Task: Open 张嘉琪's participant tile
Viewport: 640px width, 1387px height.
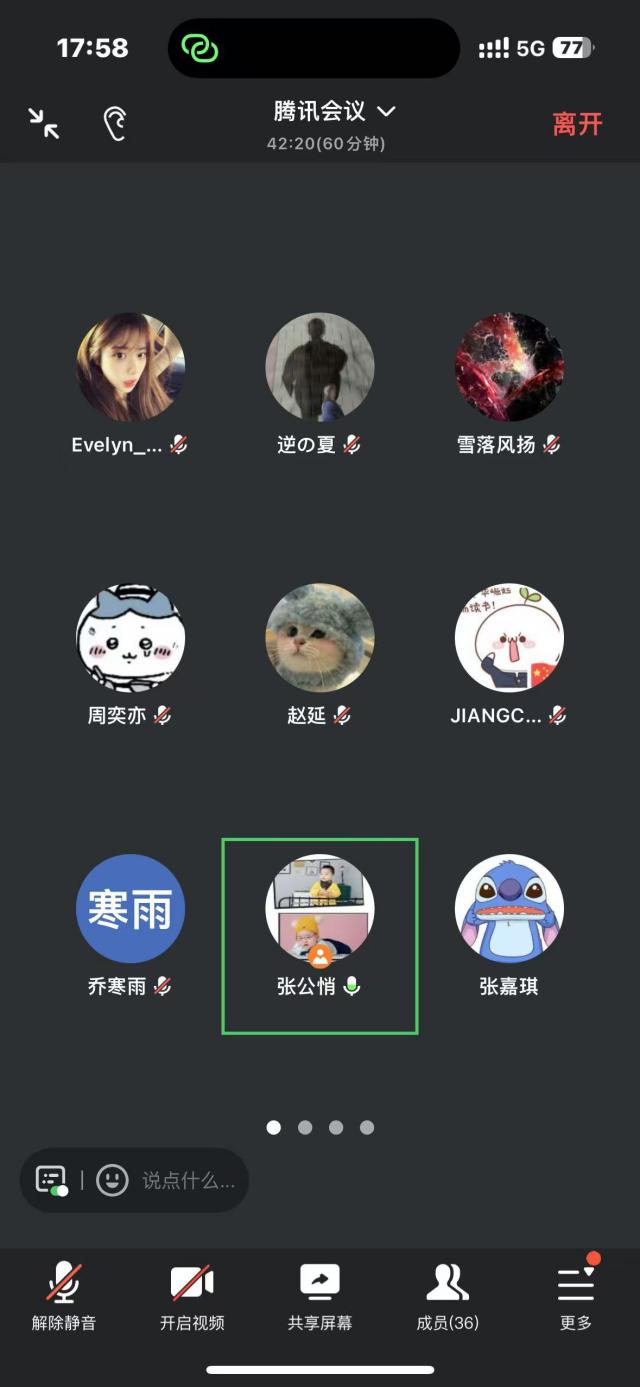Action: [x=509, y=909]
